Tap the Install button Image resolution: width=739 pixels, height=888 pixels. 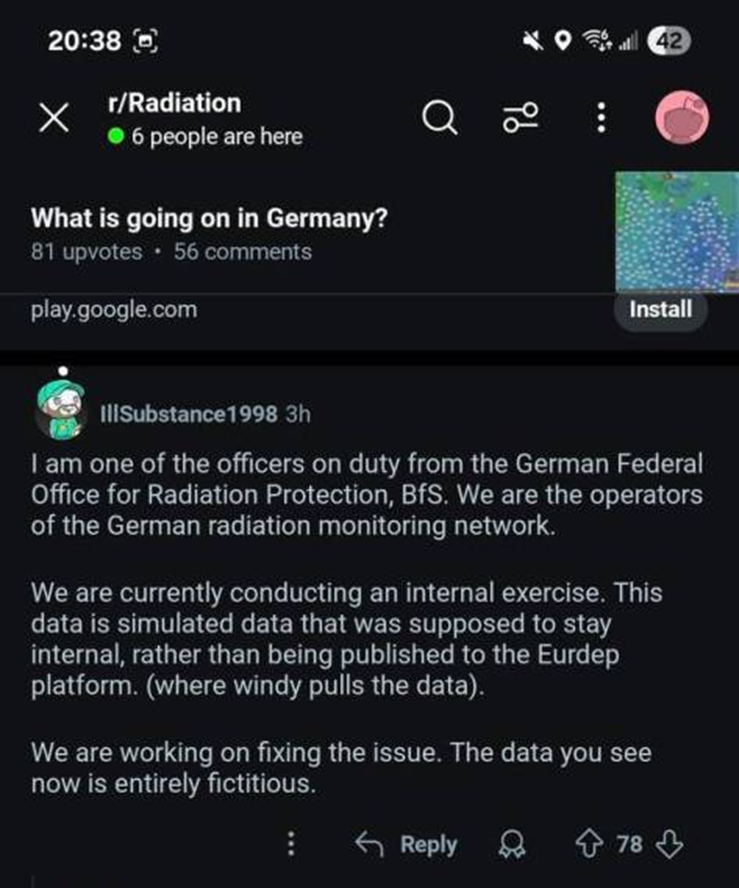(660, 309)
